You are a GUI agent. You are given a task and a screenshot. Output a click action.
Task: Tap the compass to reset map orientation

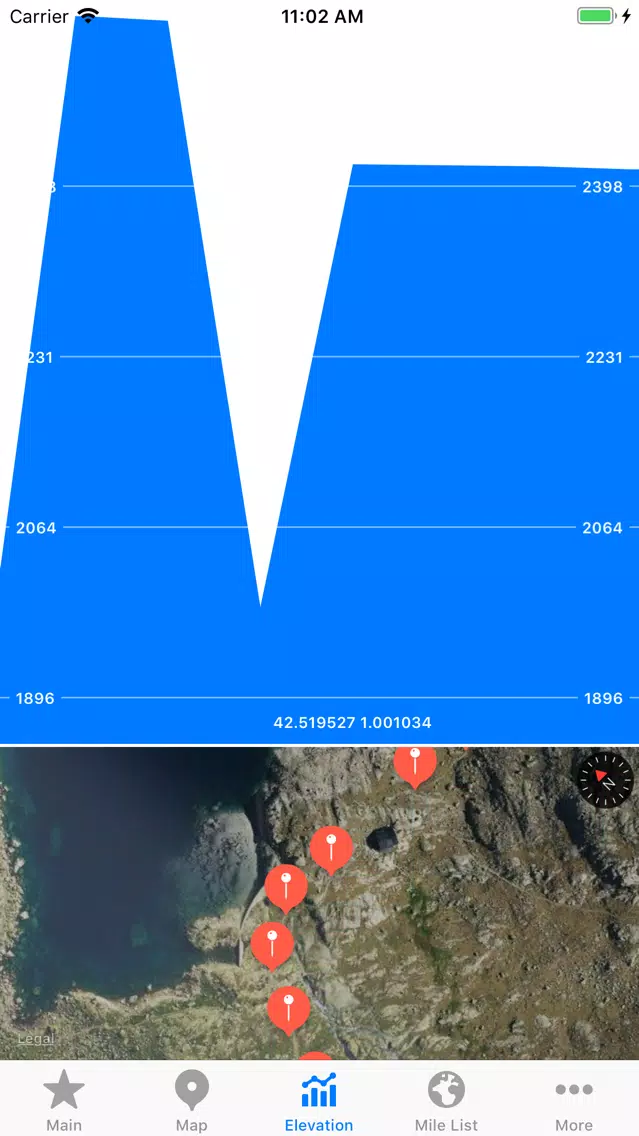pyautogui.click(x=606, y=779)
